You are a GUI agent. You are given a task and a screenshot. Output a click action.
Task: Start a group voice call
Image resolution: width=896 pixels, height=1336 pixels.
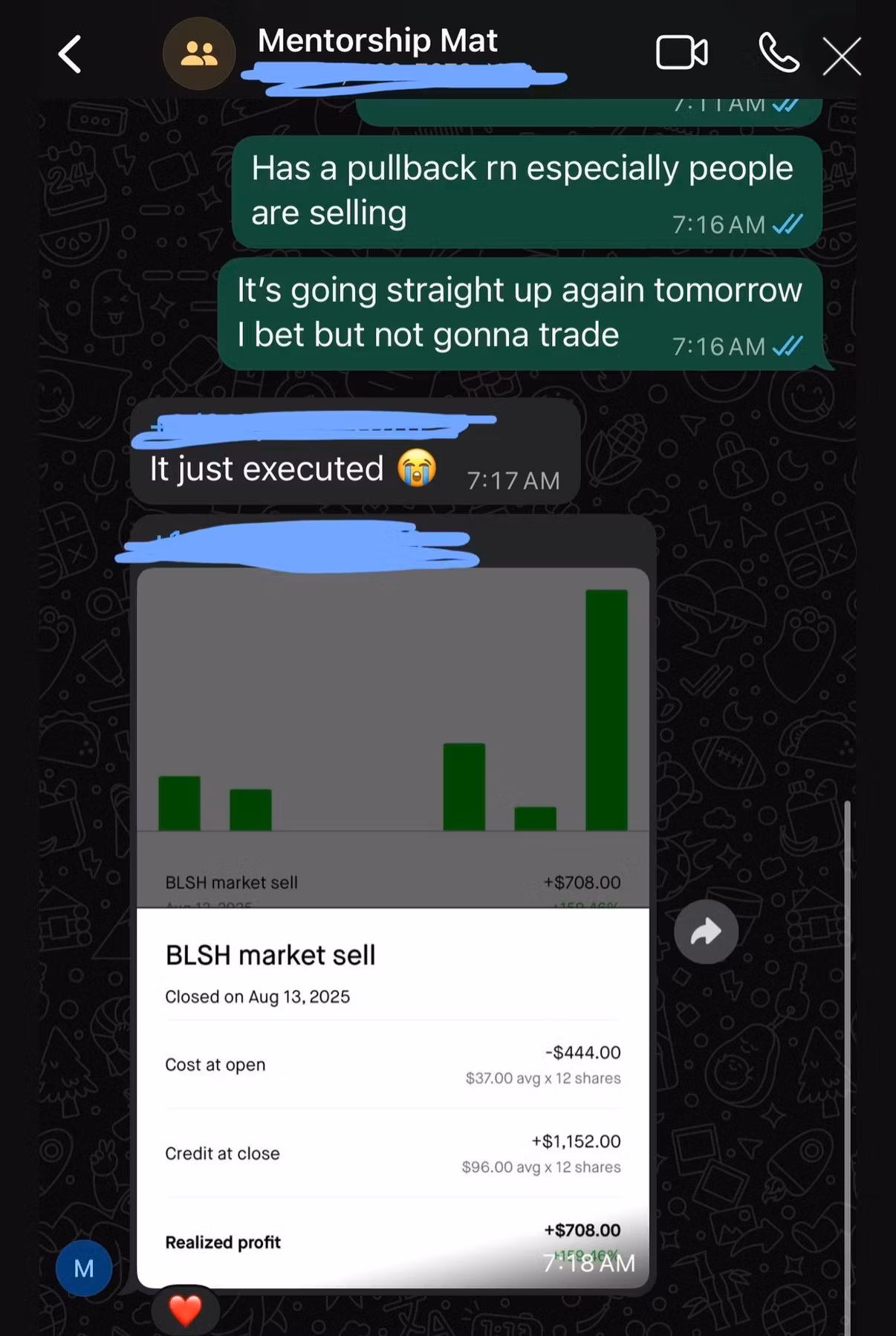[x=778, y=53]
